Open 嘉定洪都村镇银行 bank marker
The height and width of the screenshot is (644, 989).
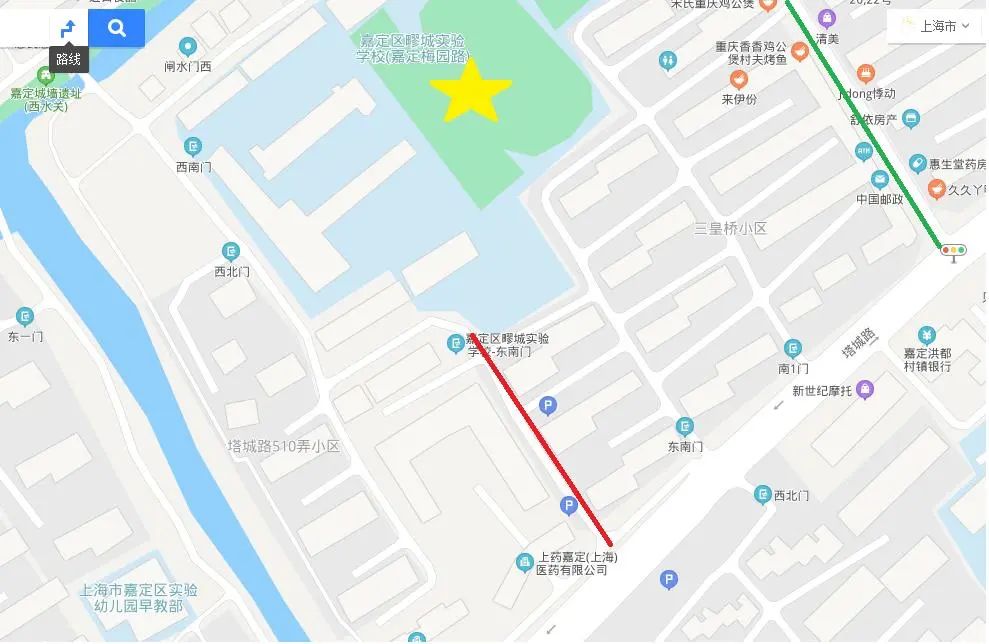click(x=927, y=335)
